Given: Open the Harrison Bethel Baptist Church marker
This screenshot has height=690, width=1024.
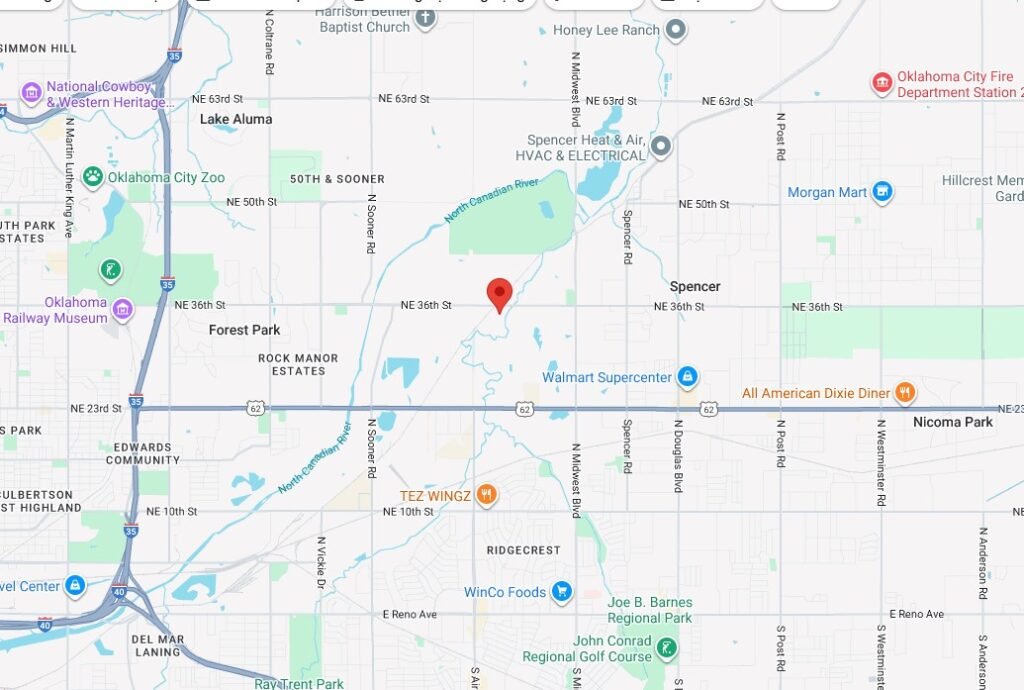Looking at the screenshot, I should pos(425,18).
